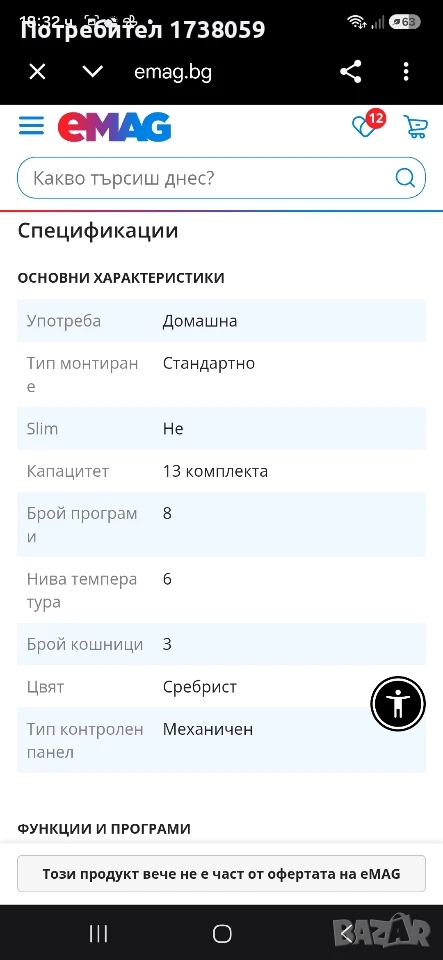Open the shopping cart
Screen dimensions: 443x960
point(415,127)
